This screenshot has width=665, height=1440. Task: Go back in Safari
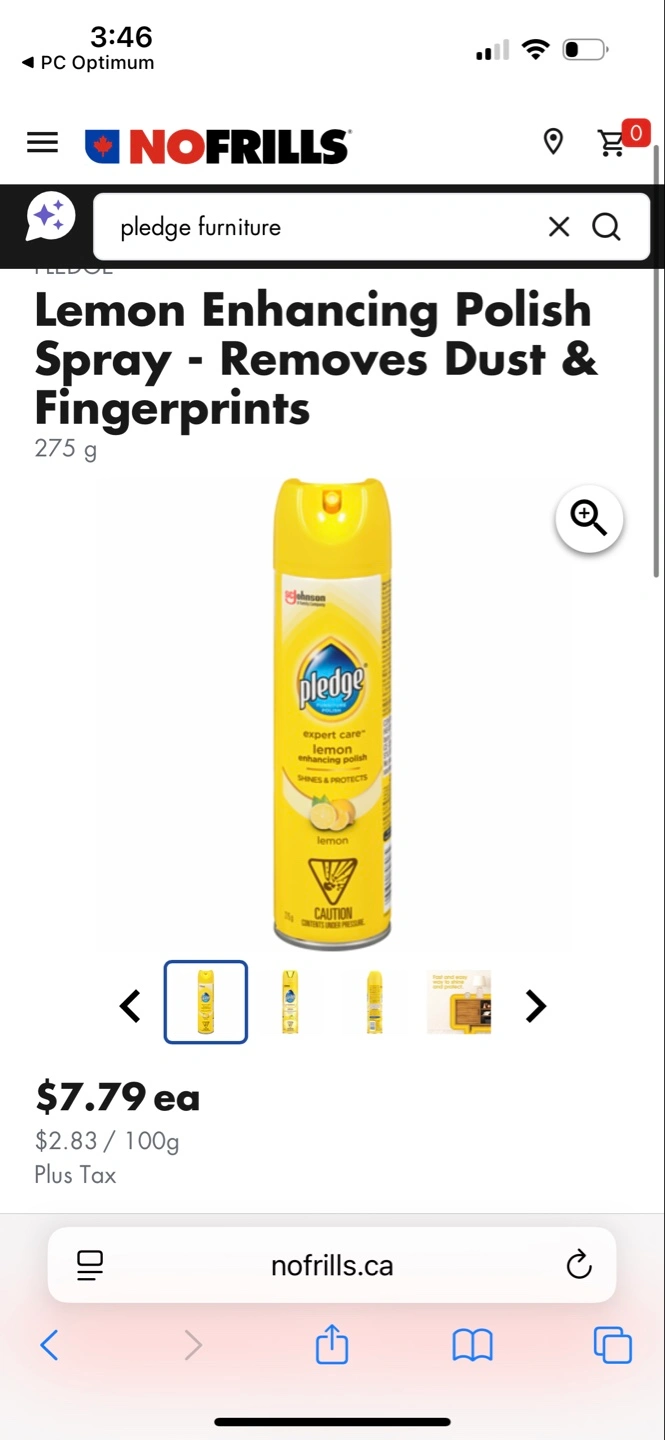pos(49,1345)
